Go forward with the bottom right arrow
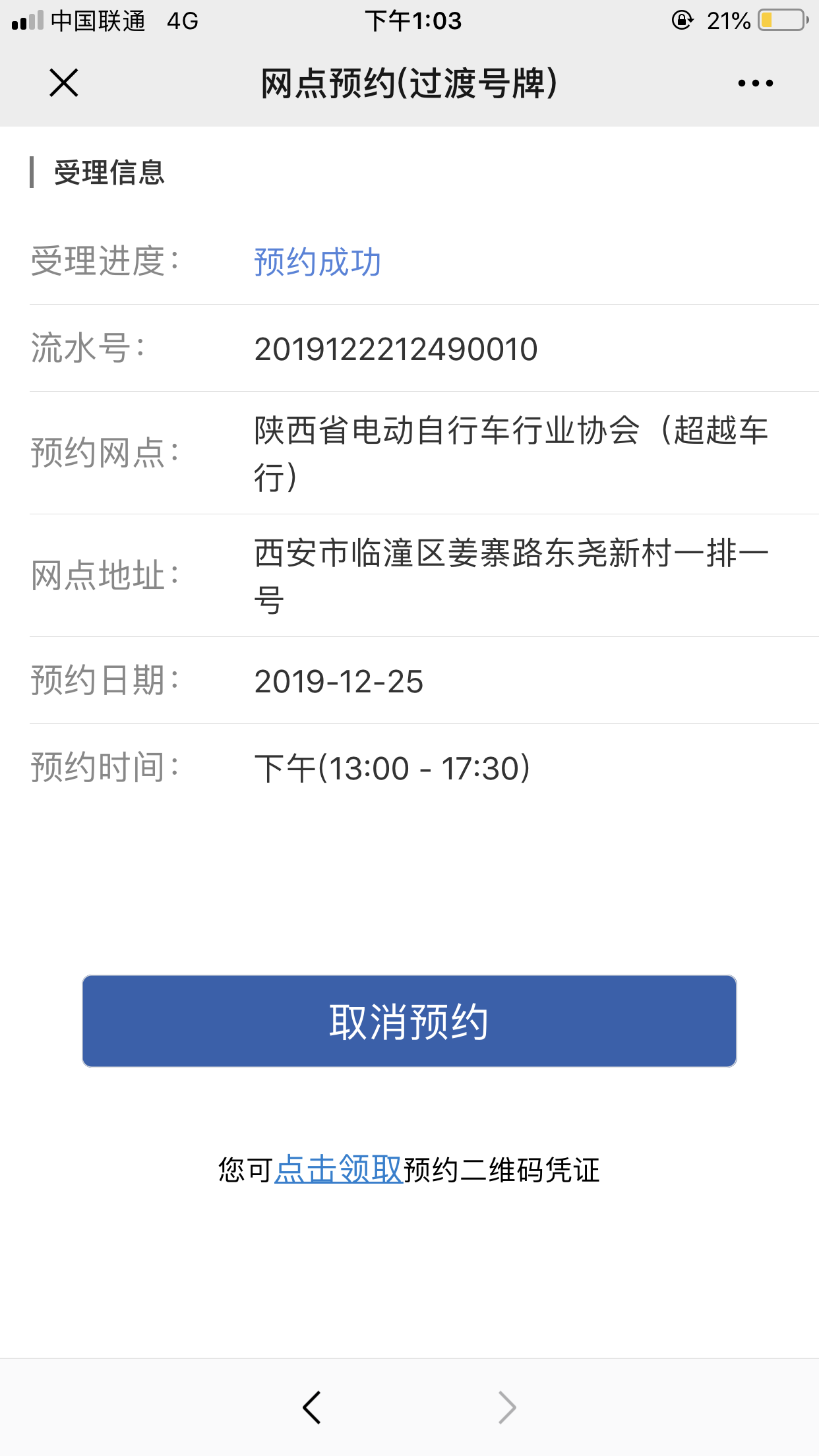The width and height of the screenshot is (819, 1456). point(506,1407)
